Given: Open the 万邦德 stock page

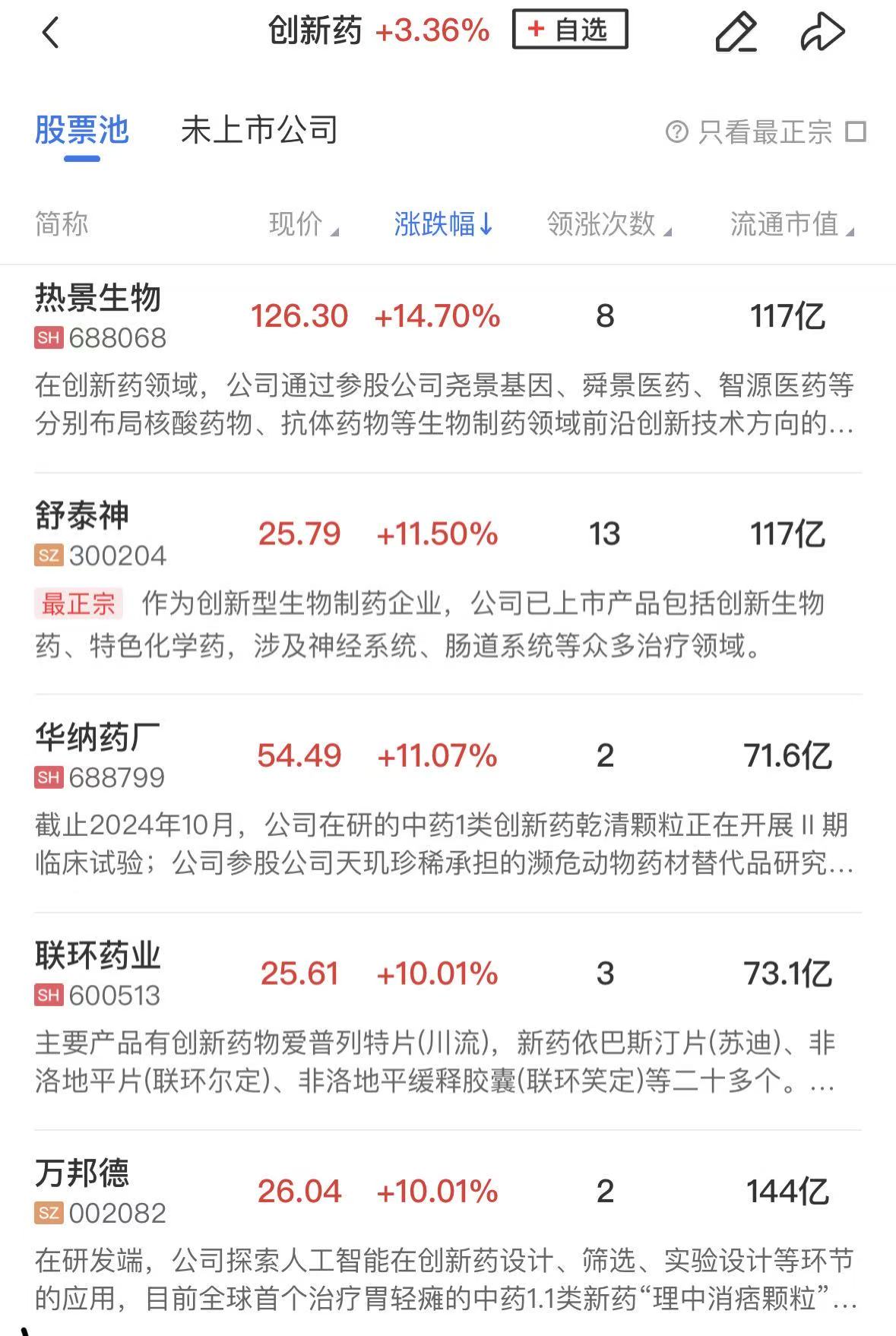Looking at the screenshot, I should pyautogui.click(x=82, y=1190).
